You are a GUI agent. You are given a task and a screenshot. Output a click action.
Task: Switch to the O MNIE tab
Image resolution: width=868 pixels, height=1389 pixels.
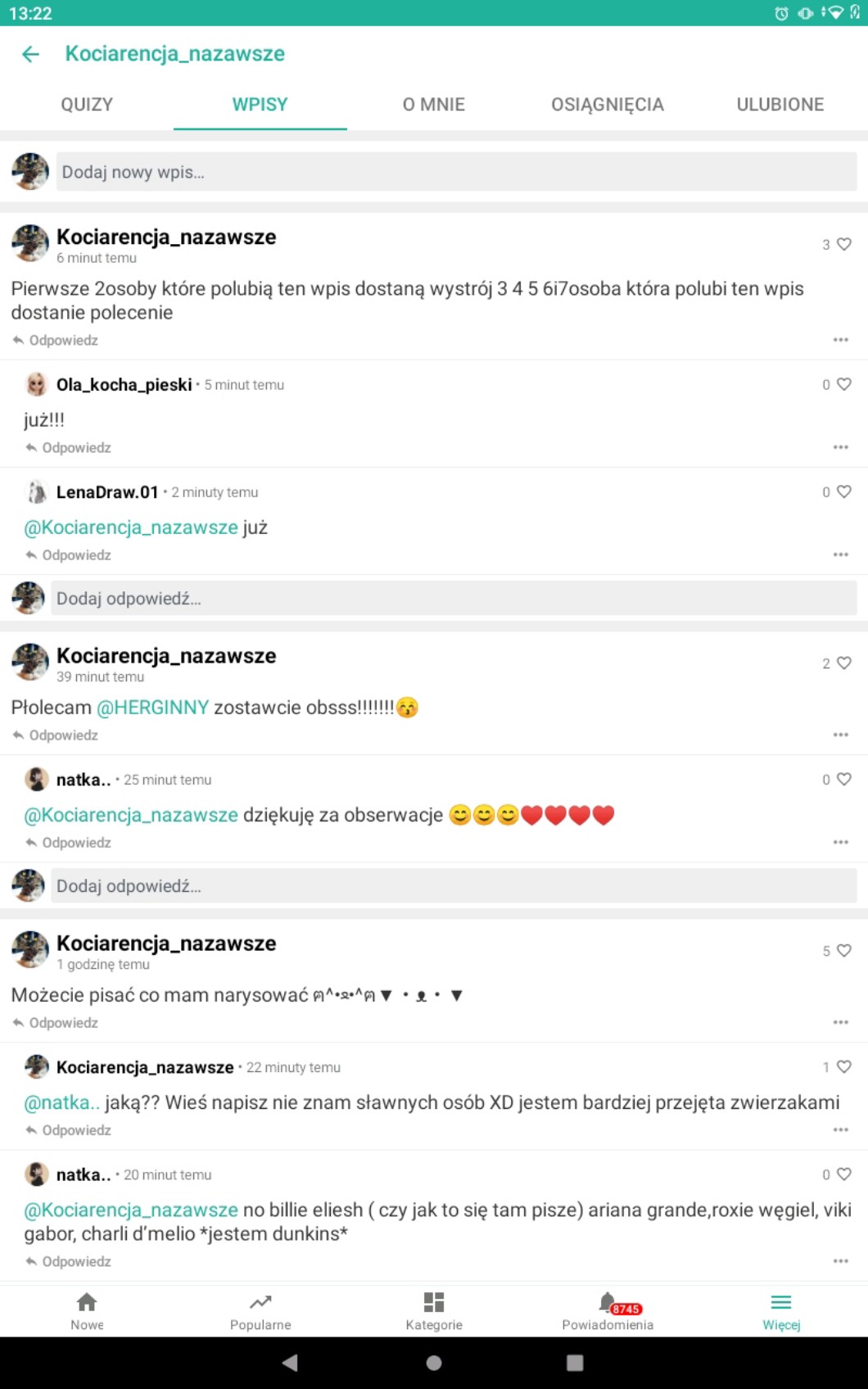433,104
